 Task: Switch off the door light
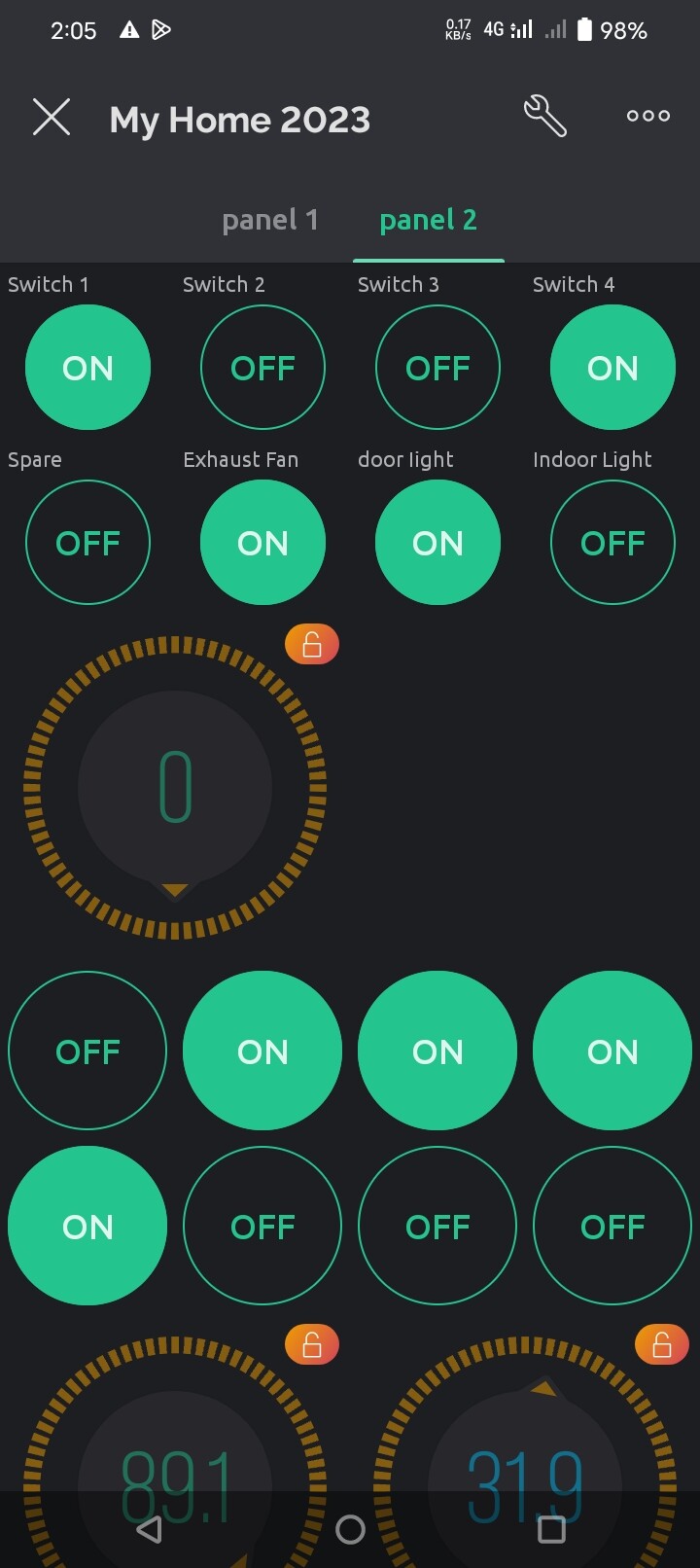click(437, 543)
